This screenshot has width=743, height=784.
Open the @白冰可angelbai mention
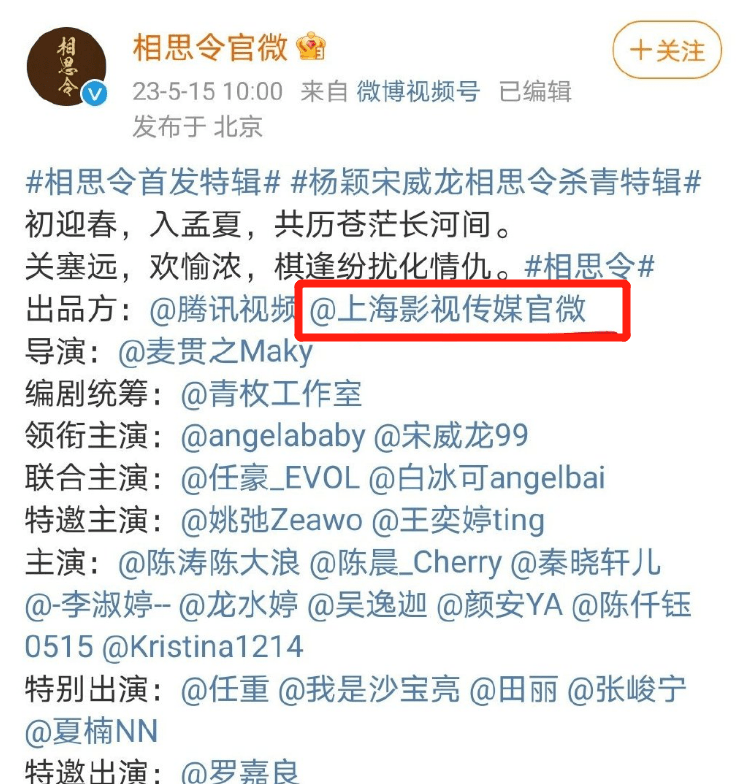[x=488, y=478]
